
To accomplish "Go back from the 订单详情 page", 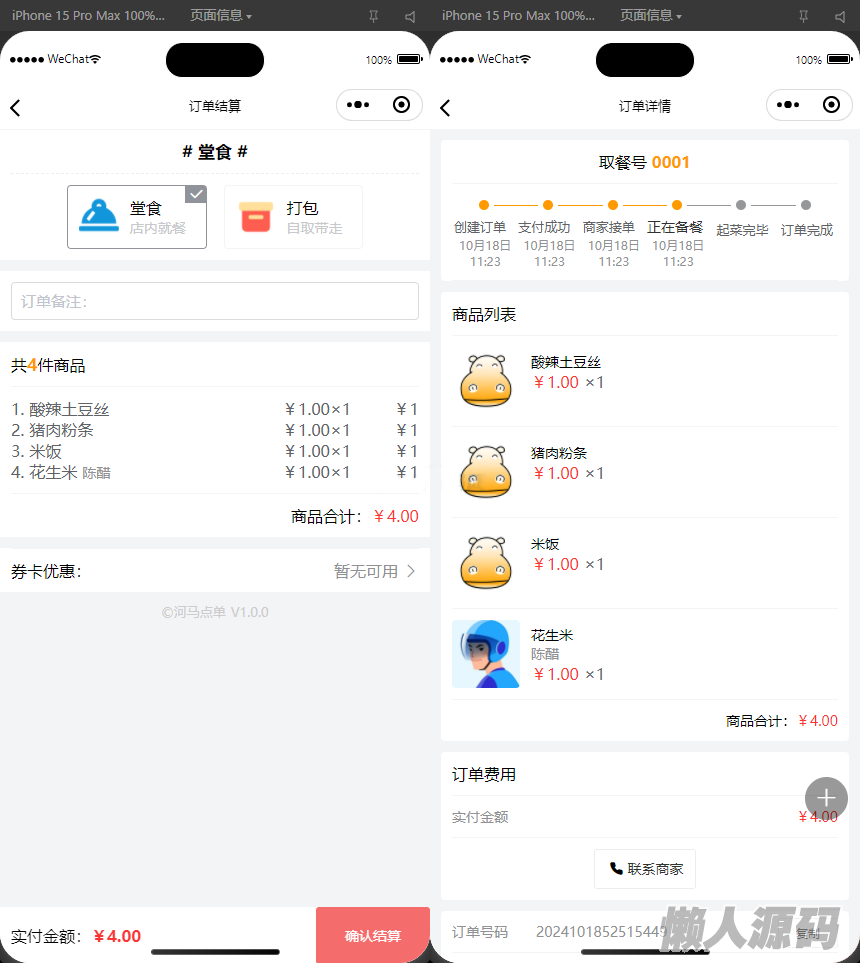I will [445, 108].
